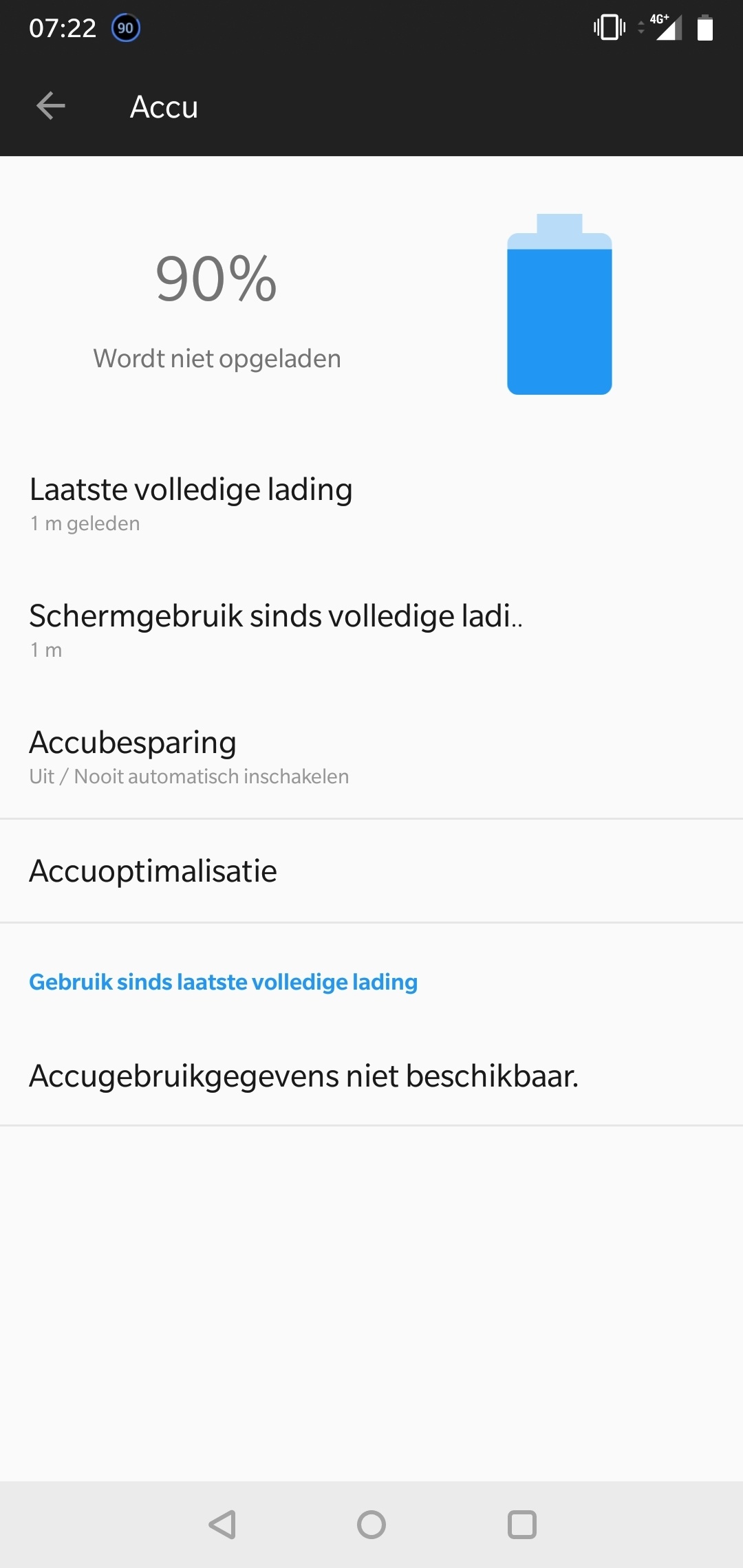Screen dimensions: 743x1568
Task: Tap the system home button
Action: point(371,1524)
